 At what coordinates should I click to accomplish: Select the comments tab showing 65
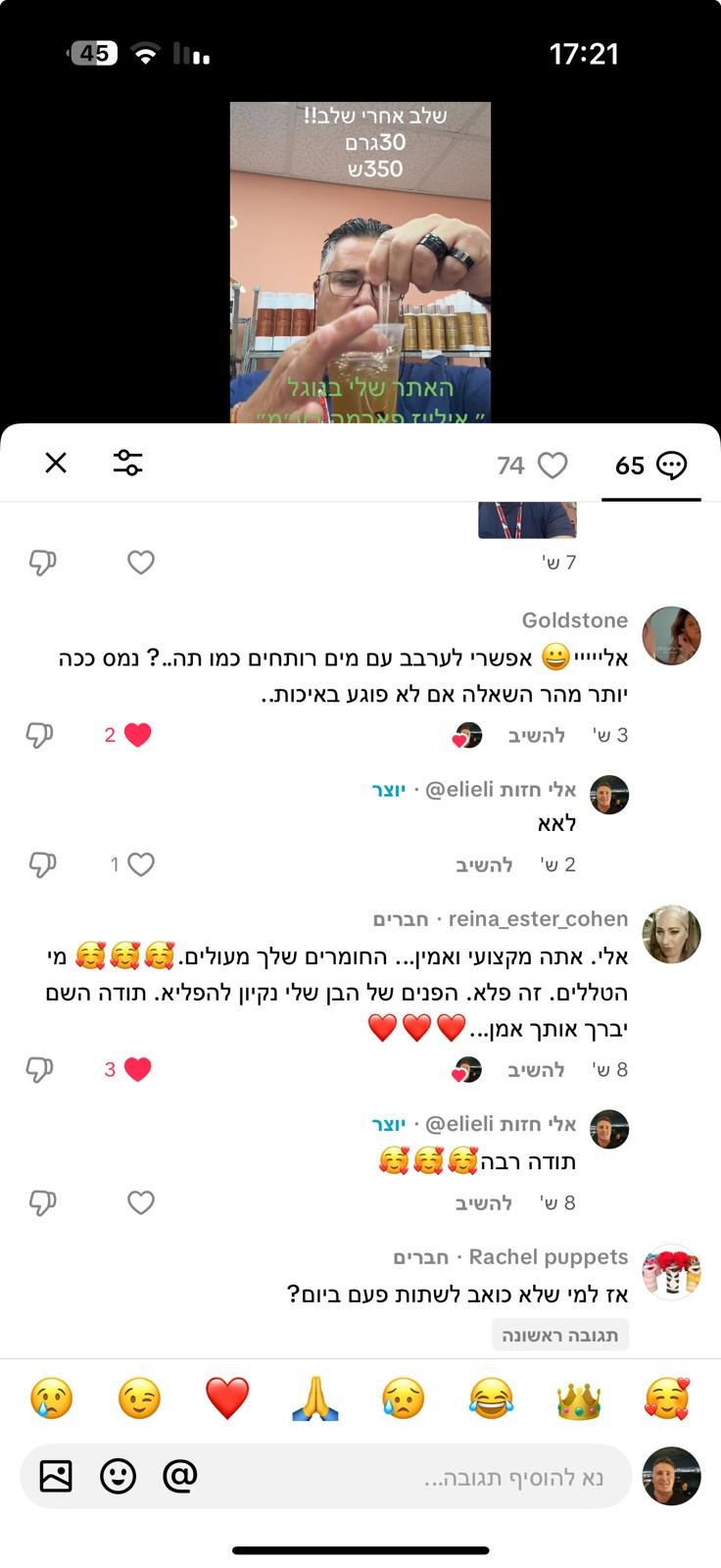click(x=650, y=465)
